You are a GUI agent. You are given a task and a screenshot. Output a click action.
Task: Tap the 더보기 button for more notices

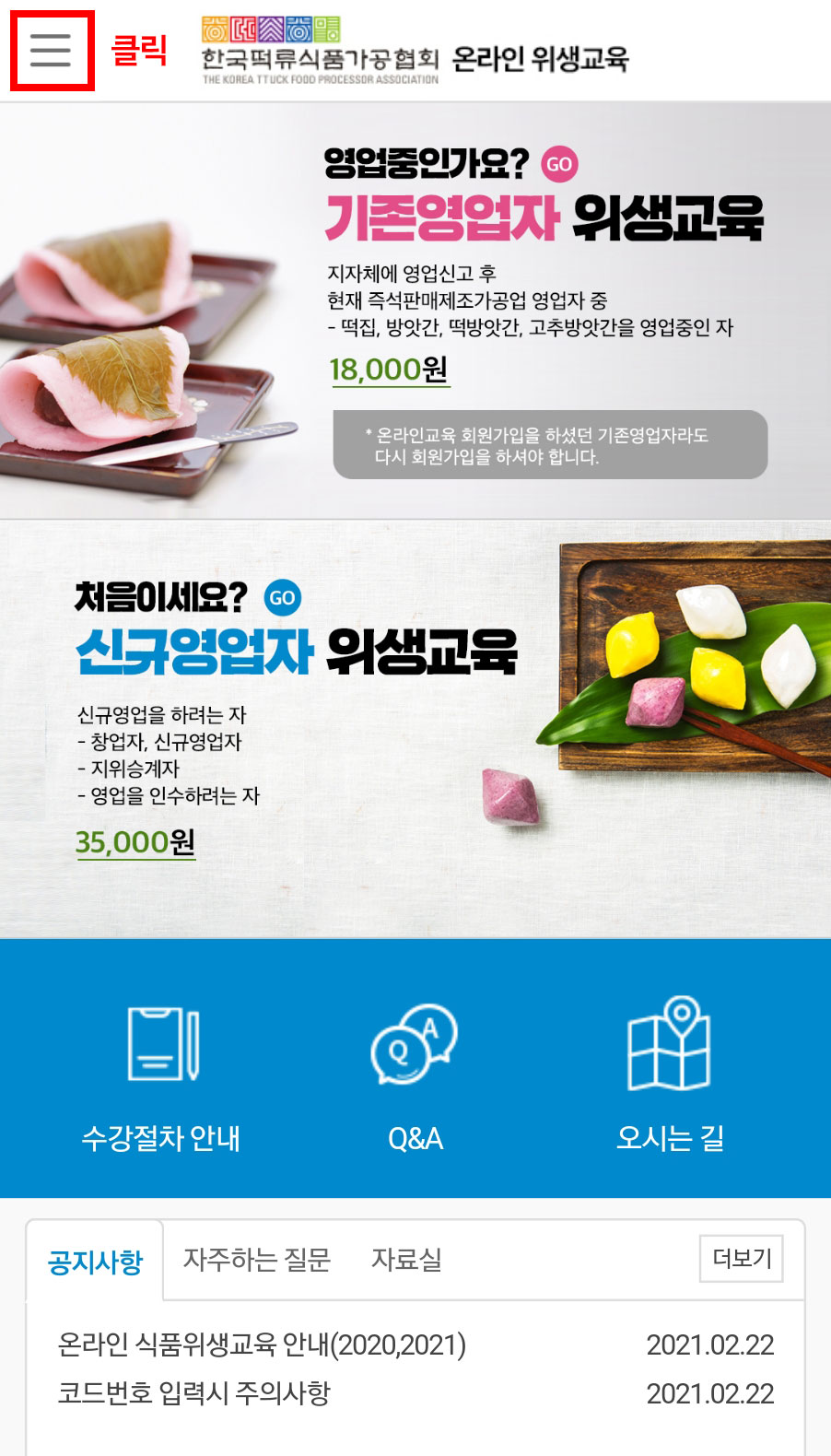[x=742, y=1259]
